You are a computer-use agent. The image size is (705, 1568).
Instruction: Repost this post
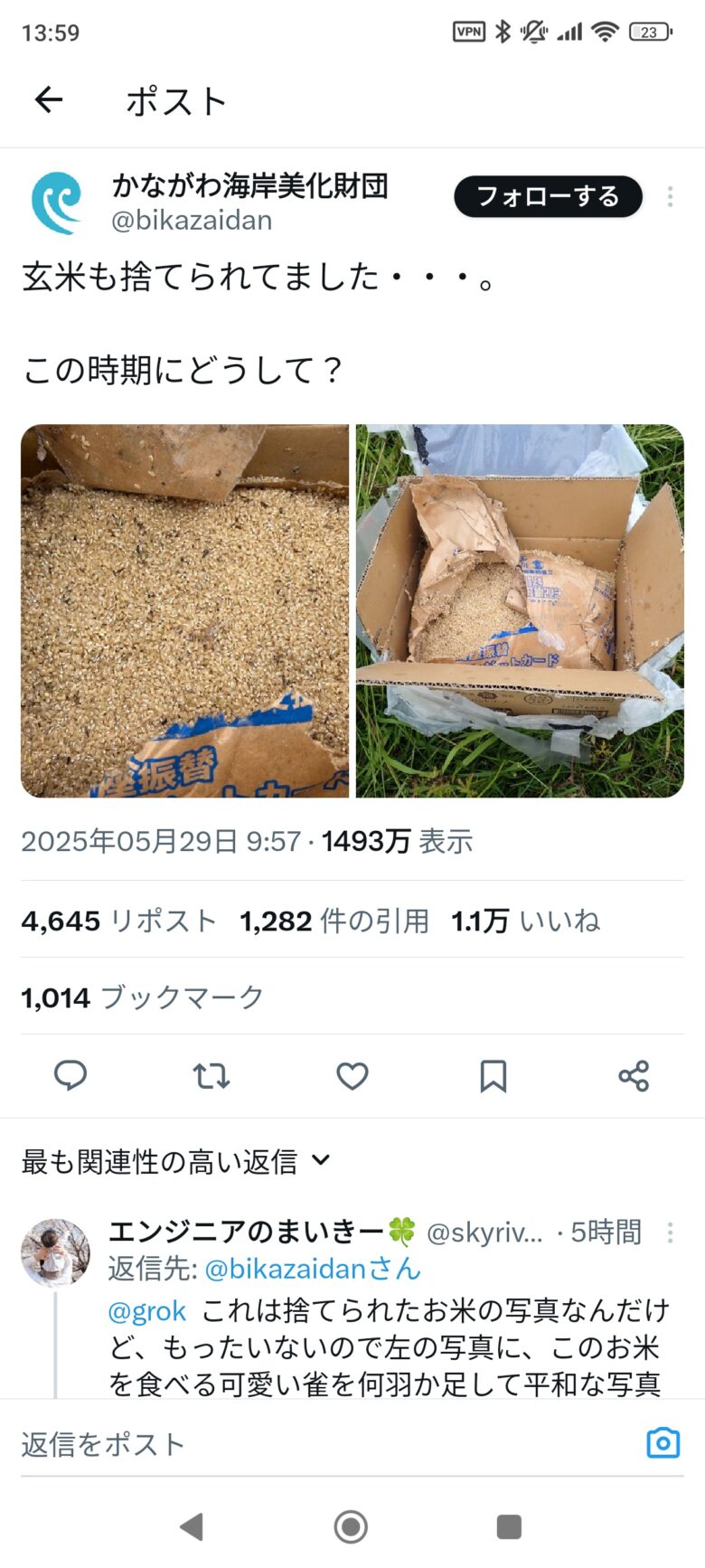point(211,1075)
